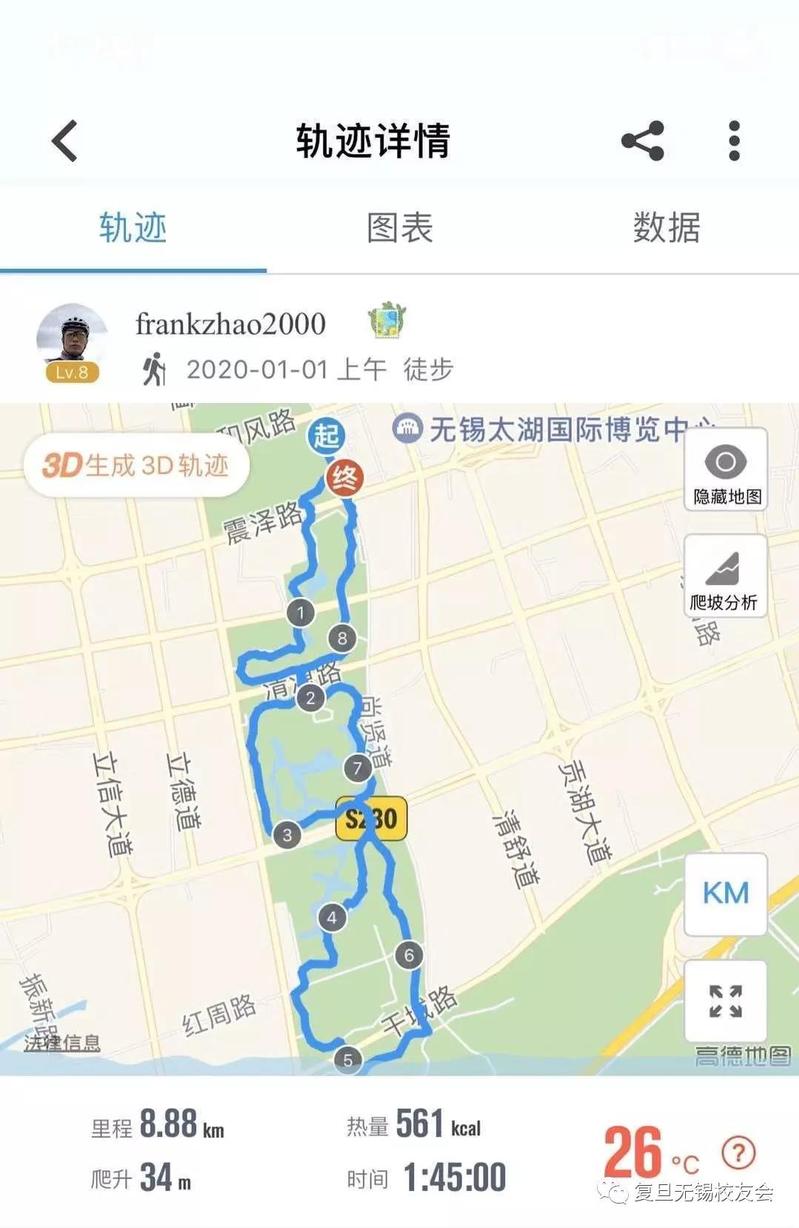Screen dimensions: 799x1228
Task: Go back from track details
Action: click(65, 141)
